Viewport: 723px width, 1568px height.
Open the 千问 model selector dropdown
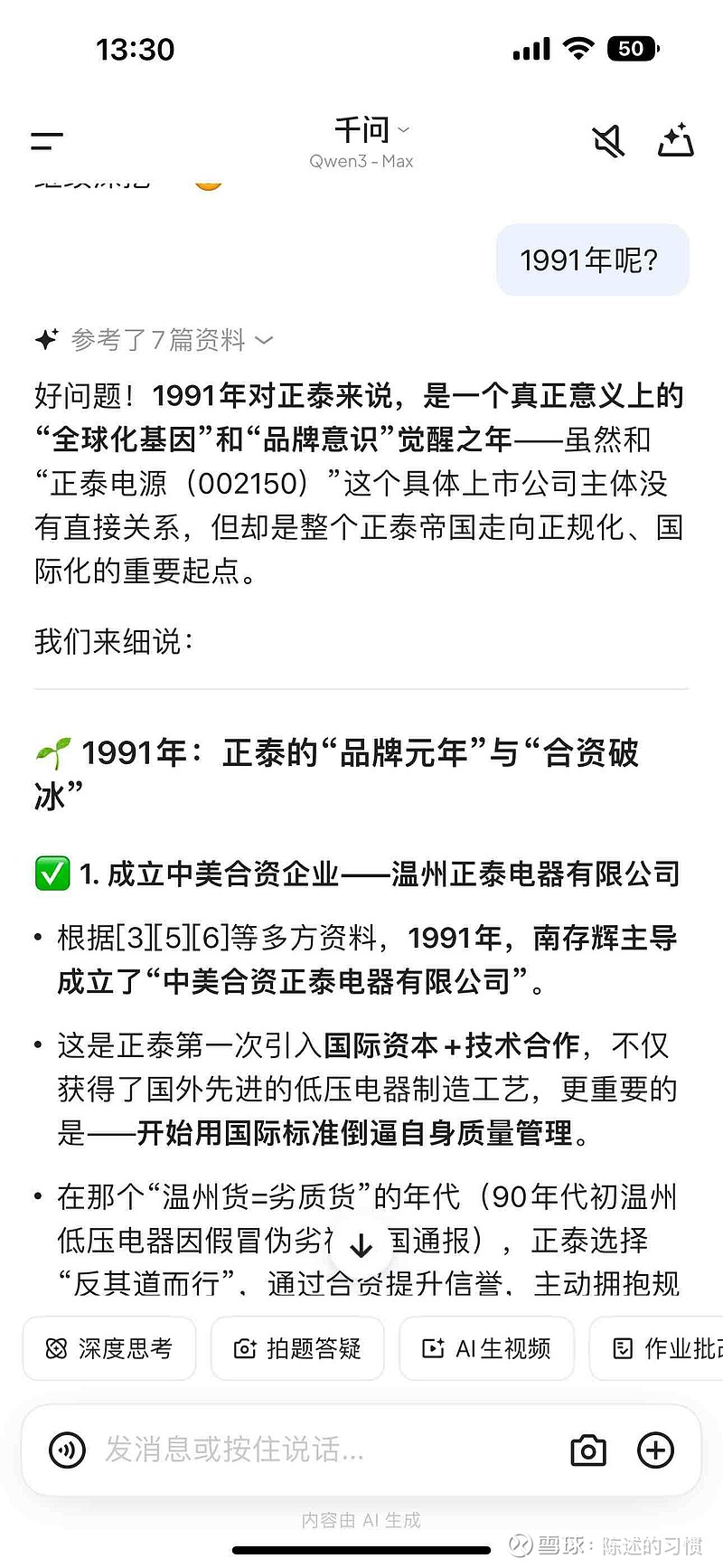[363, 130]
